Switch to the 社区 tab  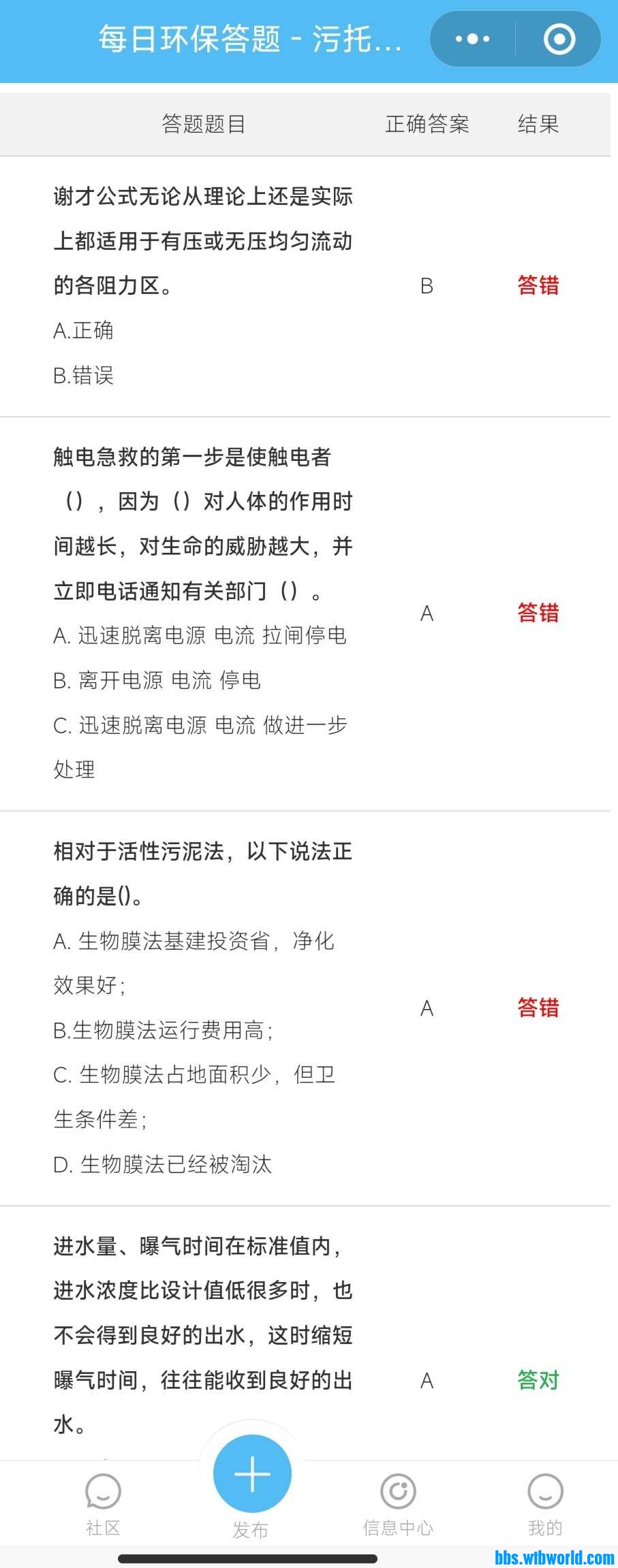click(103, 1503)
